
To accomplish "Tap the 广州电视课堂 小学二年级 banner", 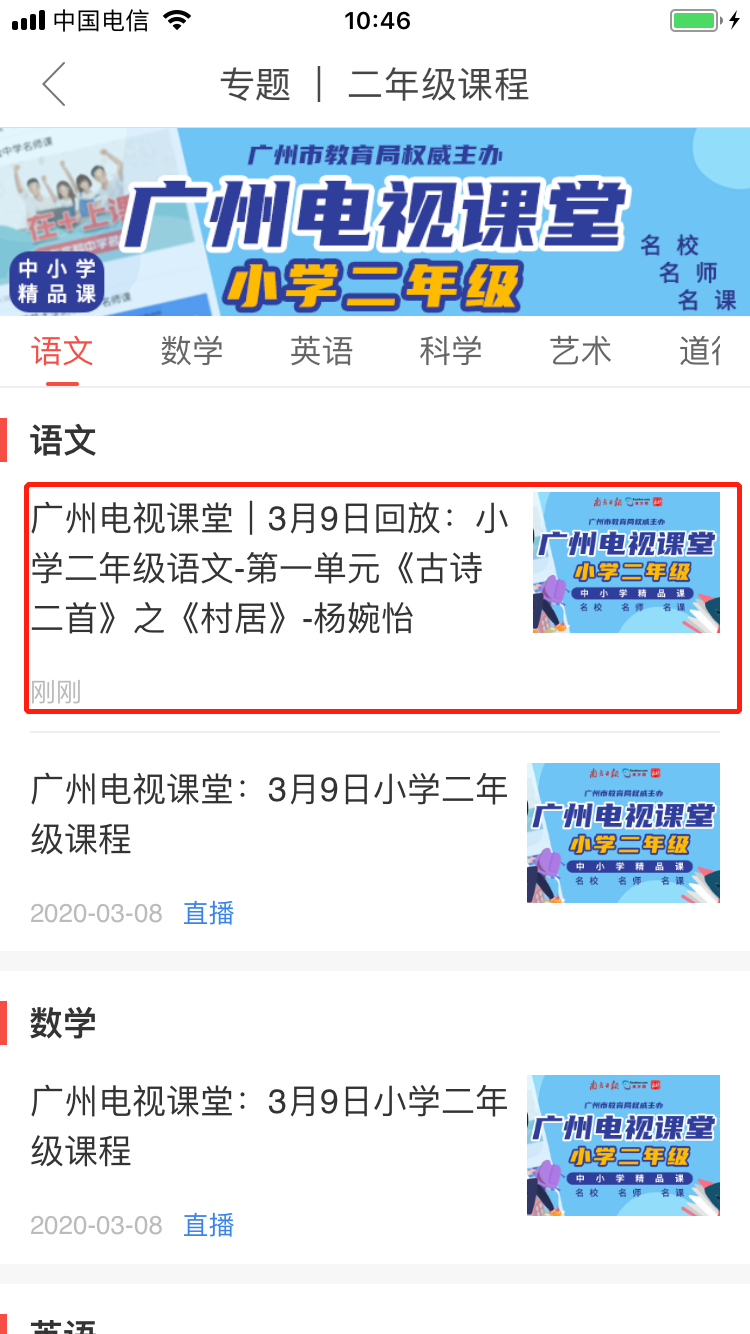I will tap(375, 222).
